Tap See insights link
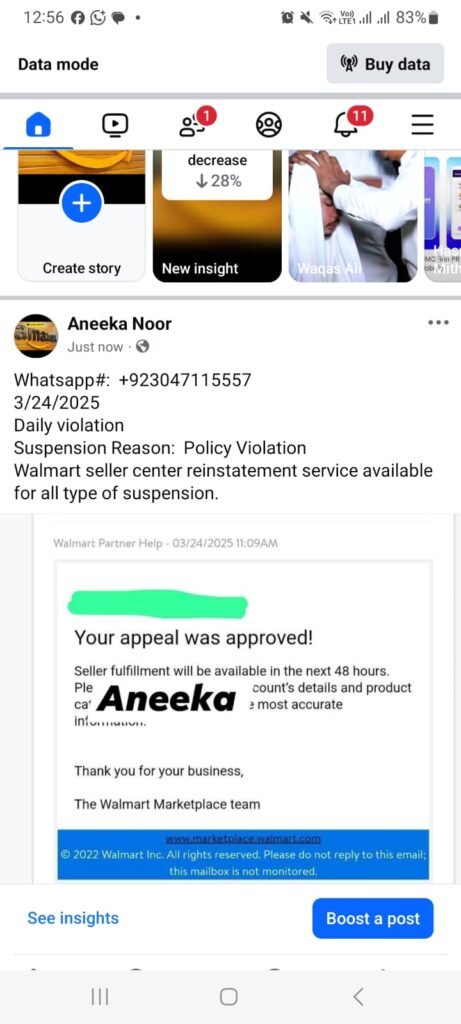 73,918
